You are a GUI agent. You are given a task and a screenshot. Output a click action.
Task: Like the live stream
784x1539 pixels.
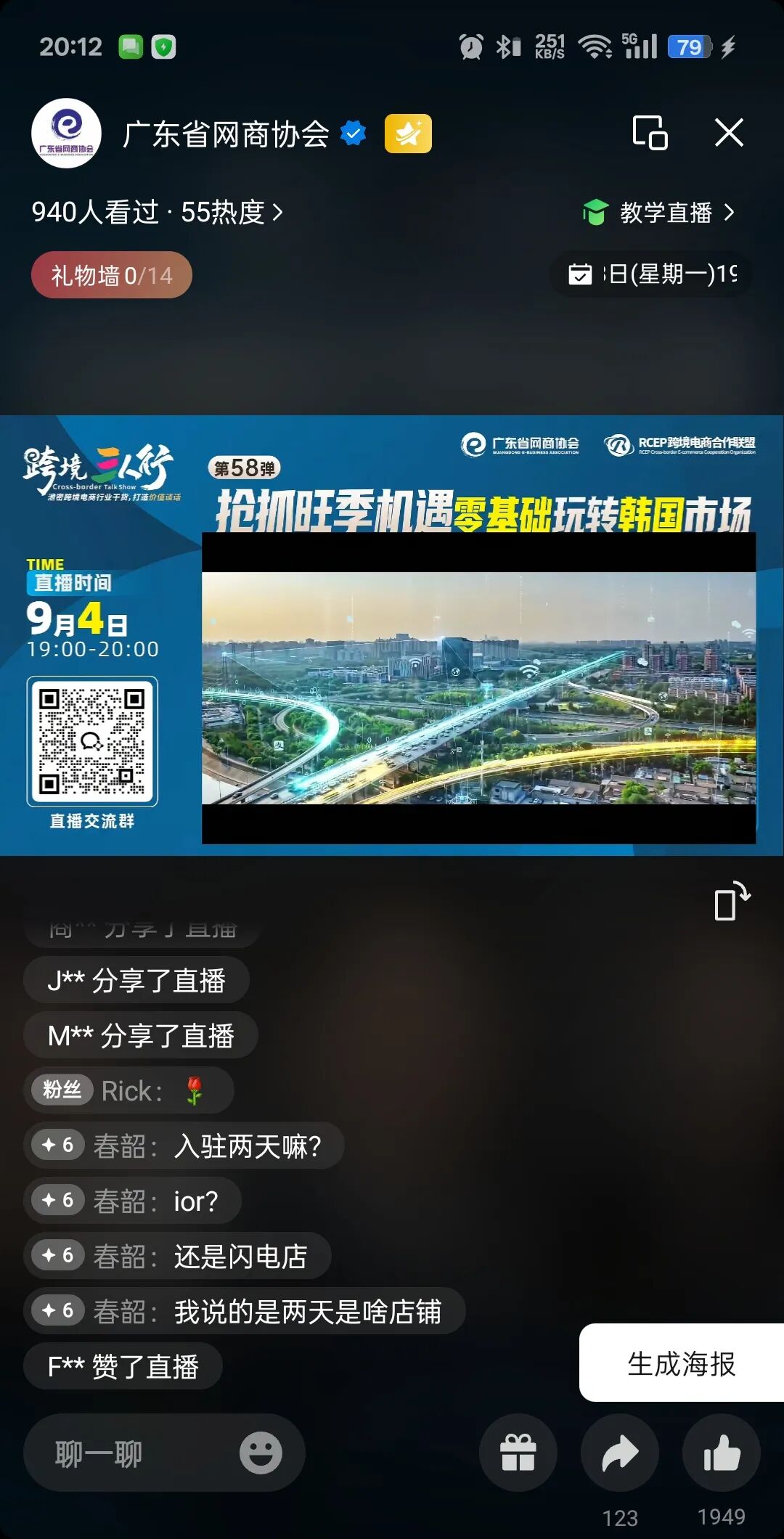pos(721,1453)
